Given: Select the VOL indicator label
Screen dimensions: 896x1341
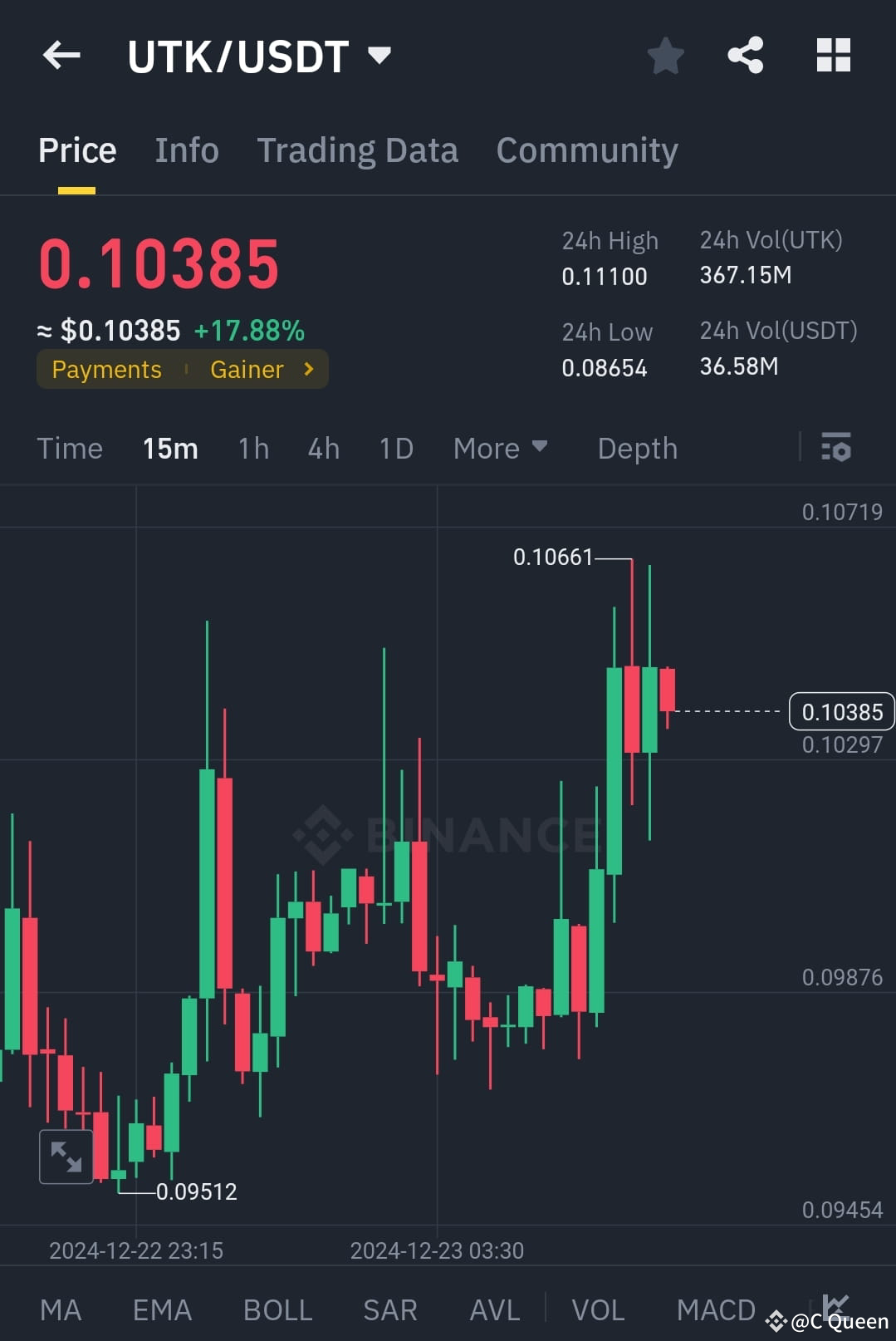Looking at the screenshot, I should (598, 1309).
